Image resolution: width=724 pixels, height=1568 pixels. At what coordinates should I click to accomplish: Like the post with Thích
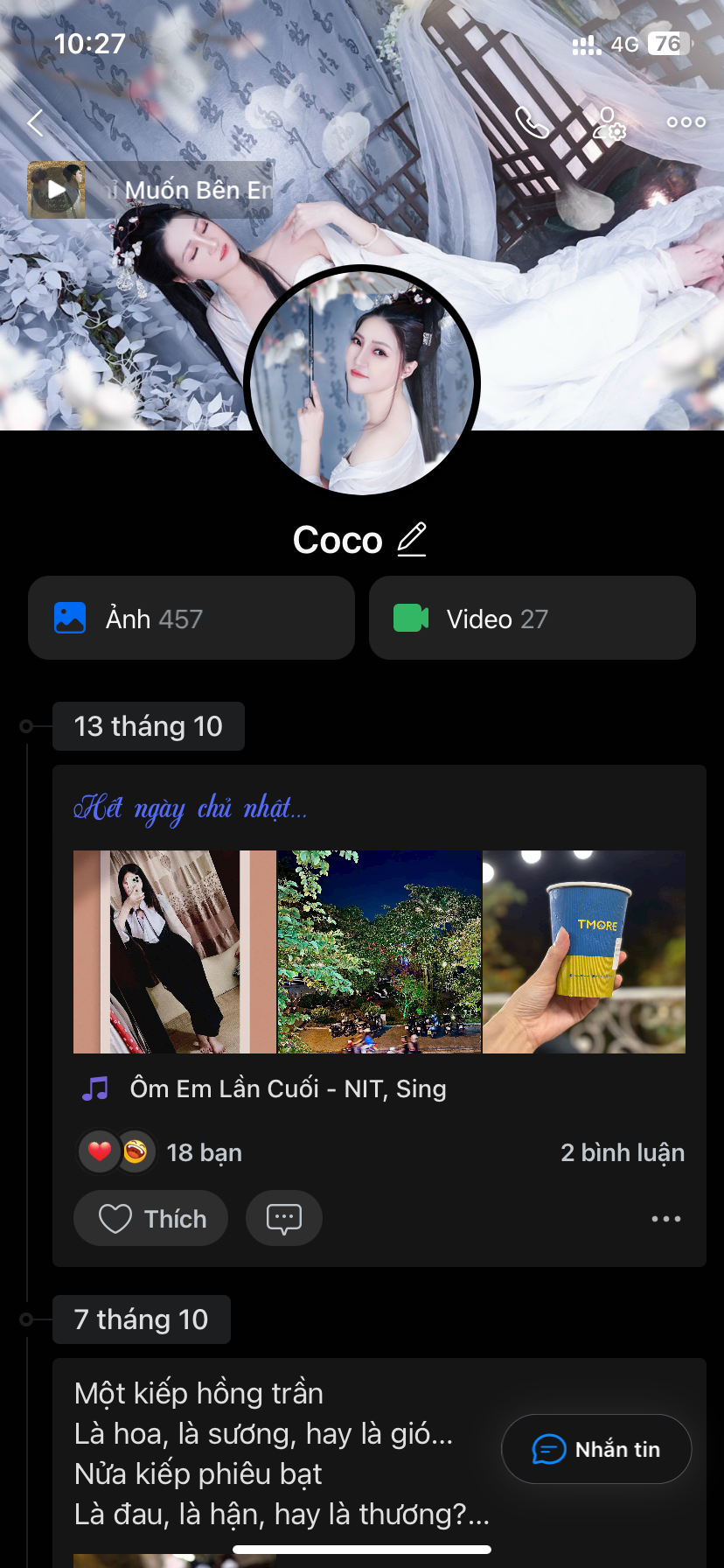coord(150,1218)
